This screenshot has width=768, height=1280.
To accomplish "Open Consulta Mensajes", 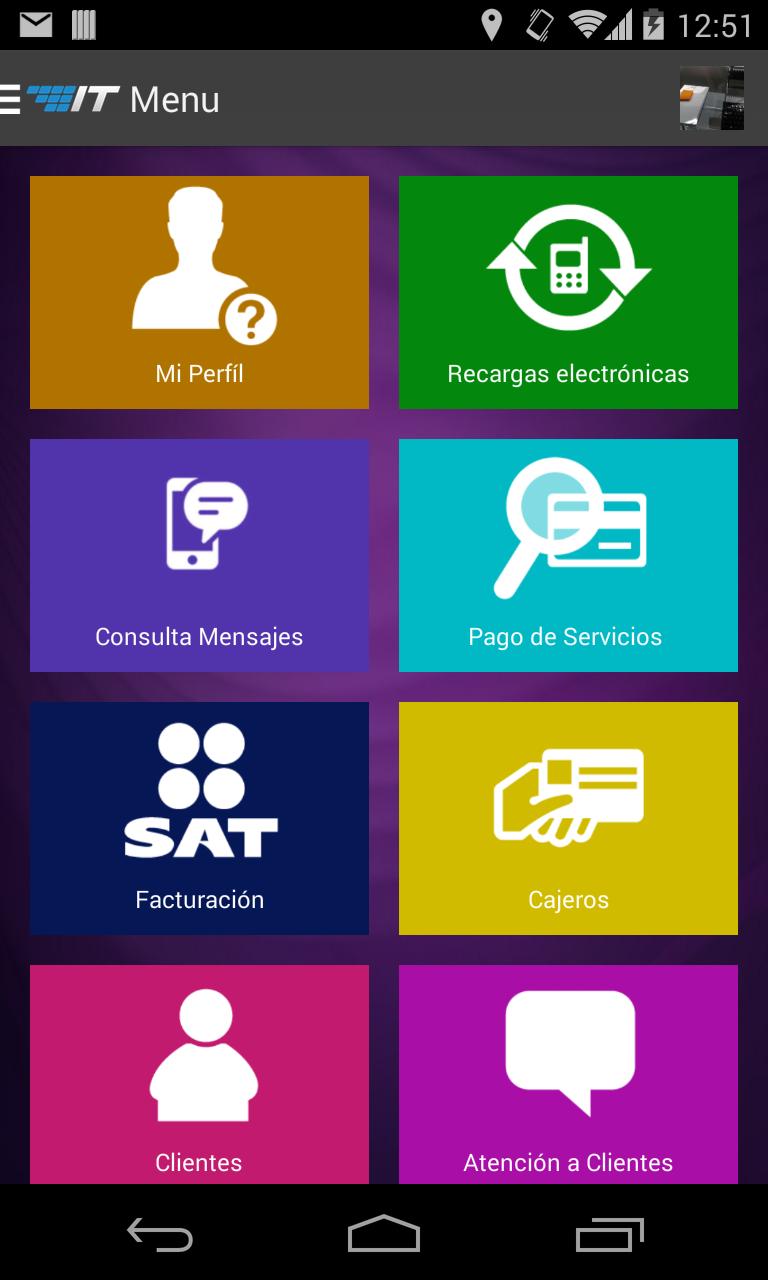I will click(x=199, y=555).
